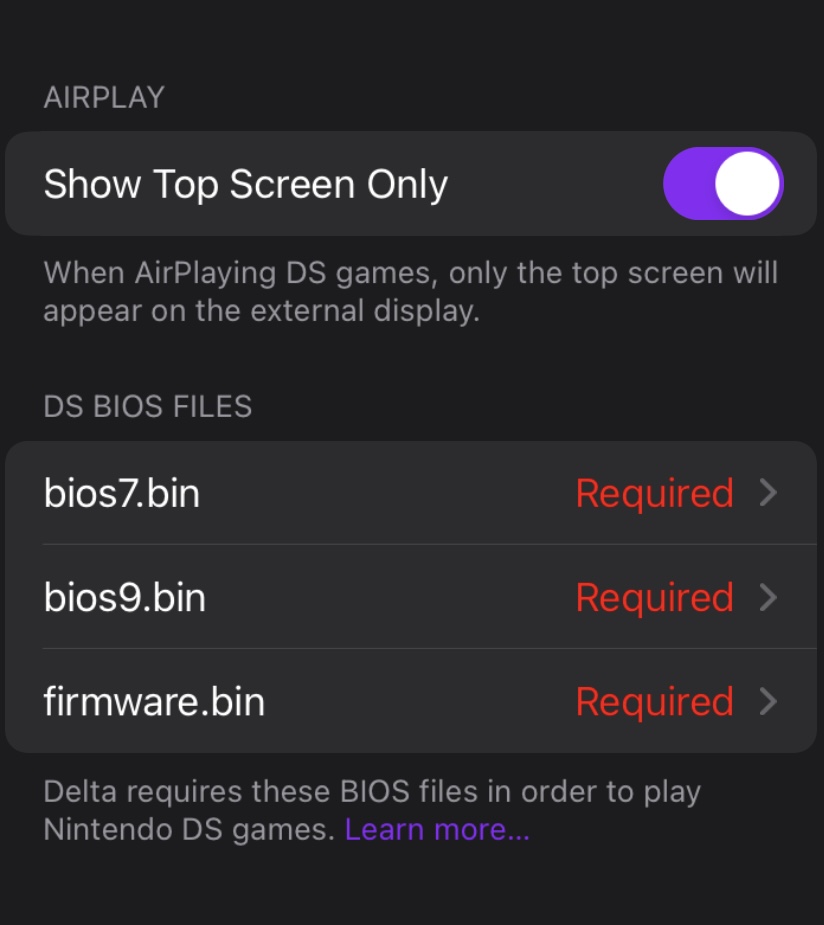
Task: Tap the chevron next to firmware.bin
Action: click(x=769, y=701)
